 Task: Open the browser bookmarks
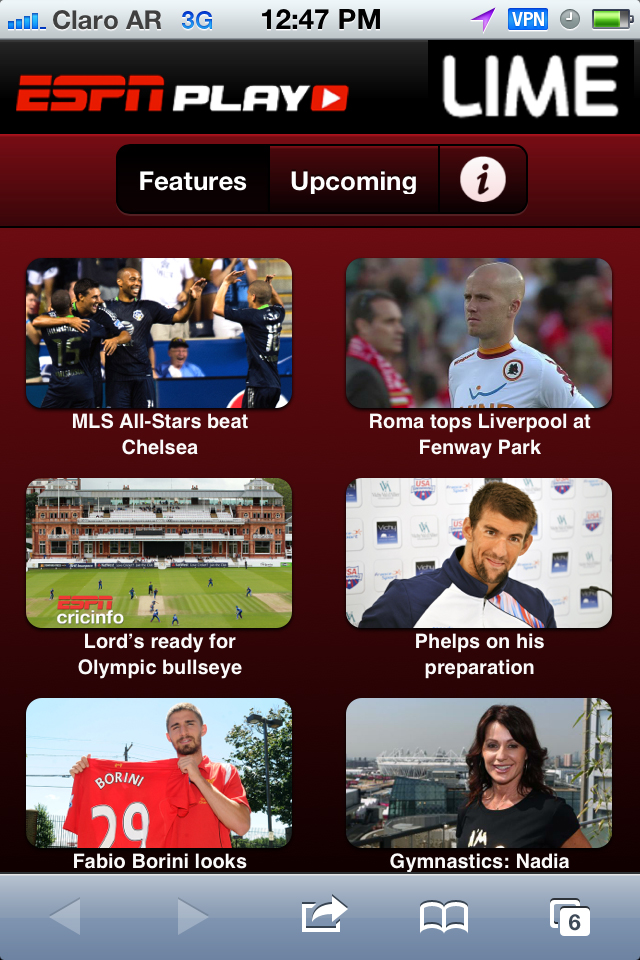point(444,916)
